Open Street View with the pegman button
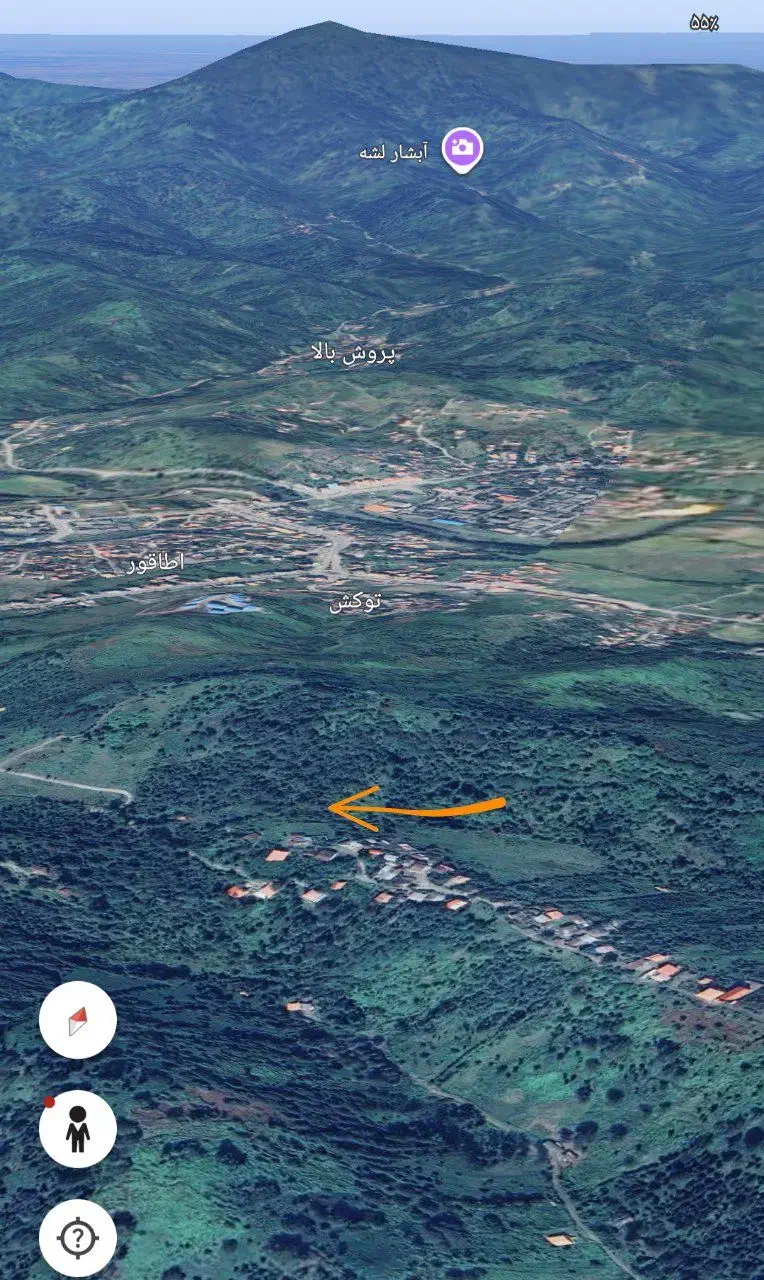764x1280 pixels. (x=78, y=1129)
